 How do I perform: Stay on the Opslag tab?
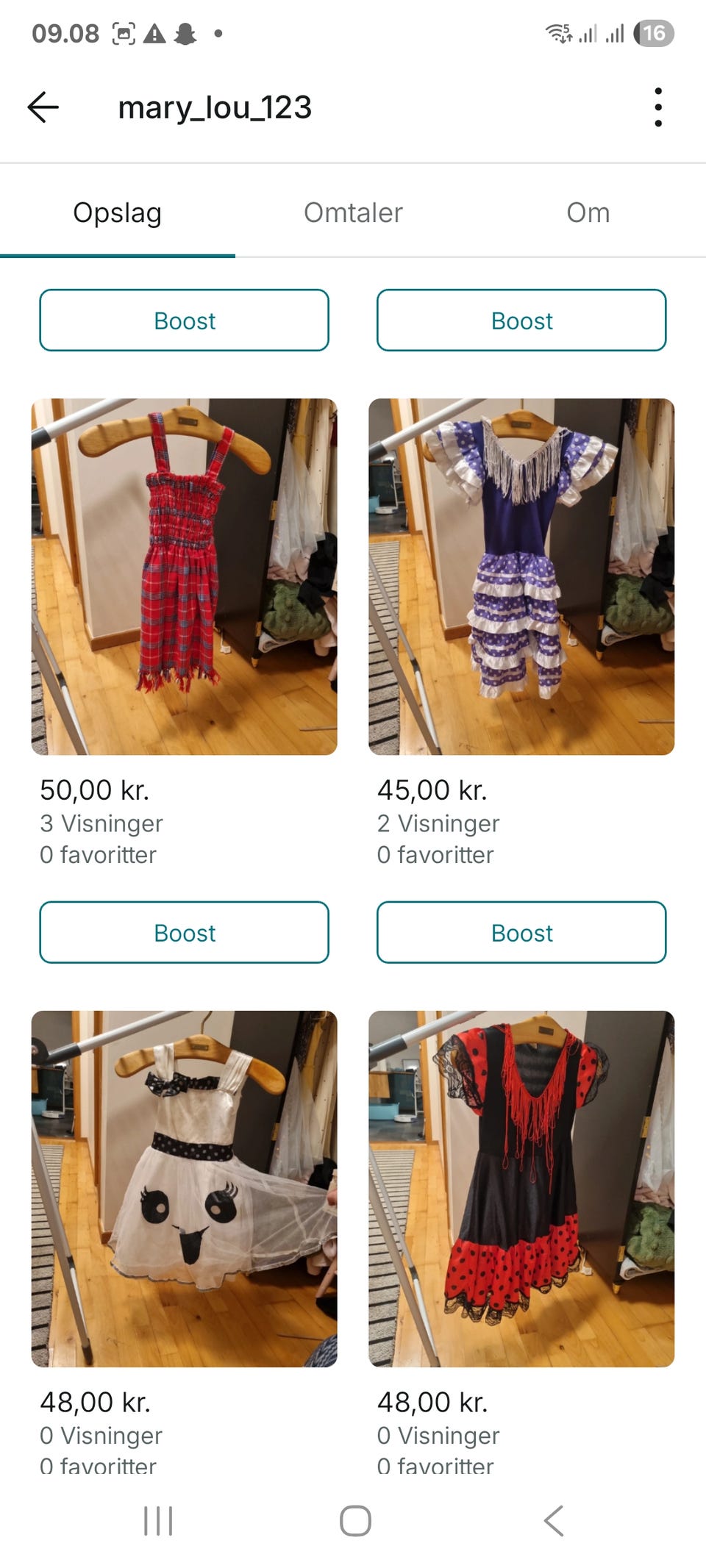[118, 212]
